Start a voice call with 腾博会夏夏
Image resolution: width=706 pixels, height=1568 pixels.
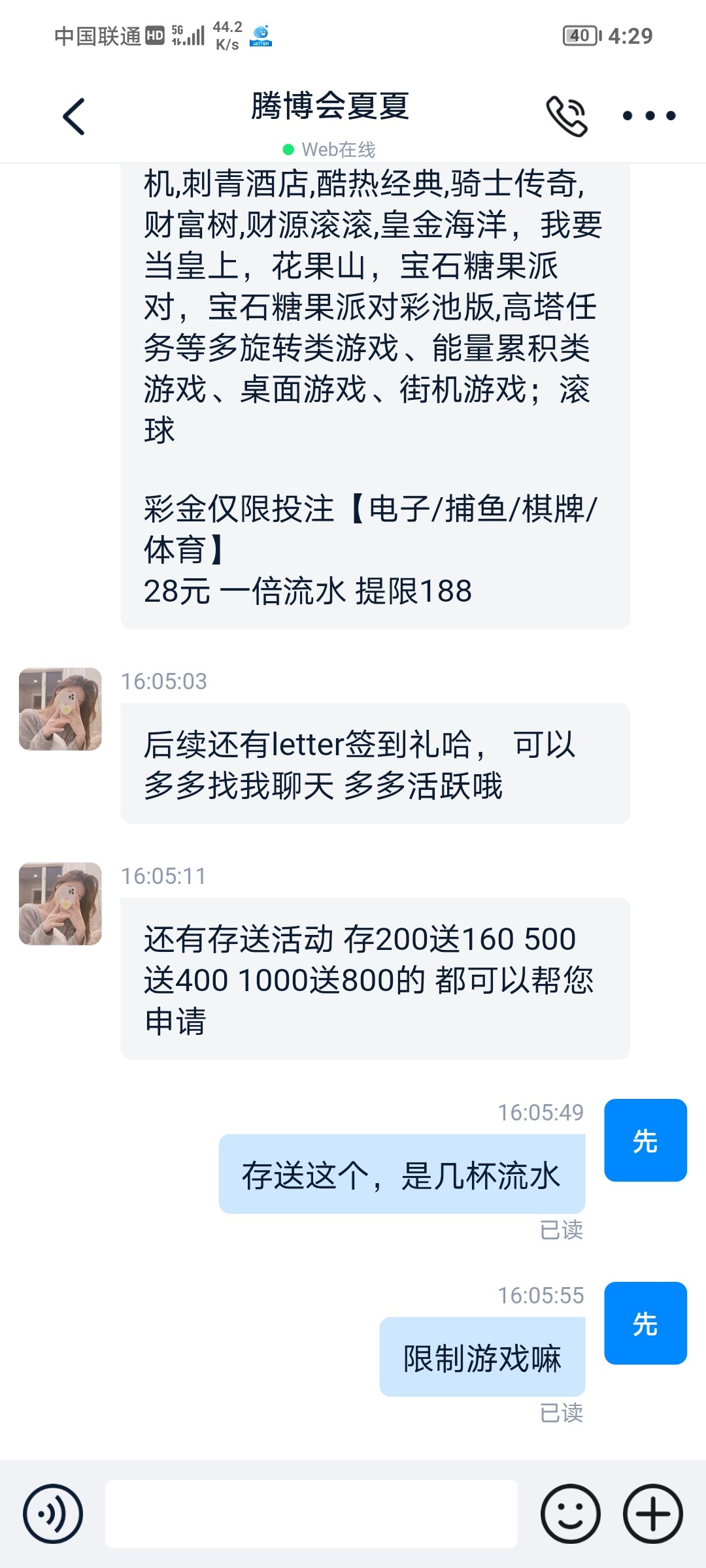click(566, 116)
